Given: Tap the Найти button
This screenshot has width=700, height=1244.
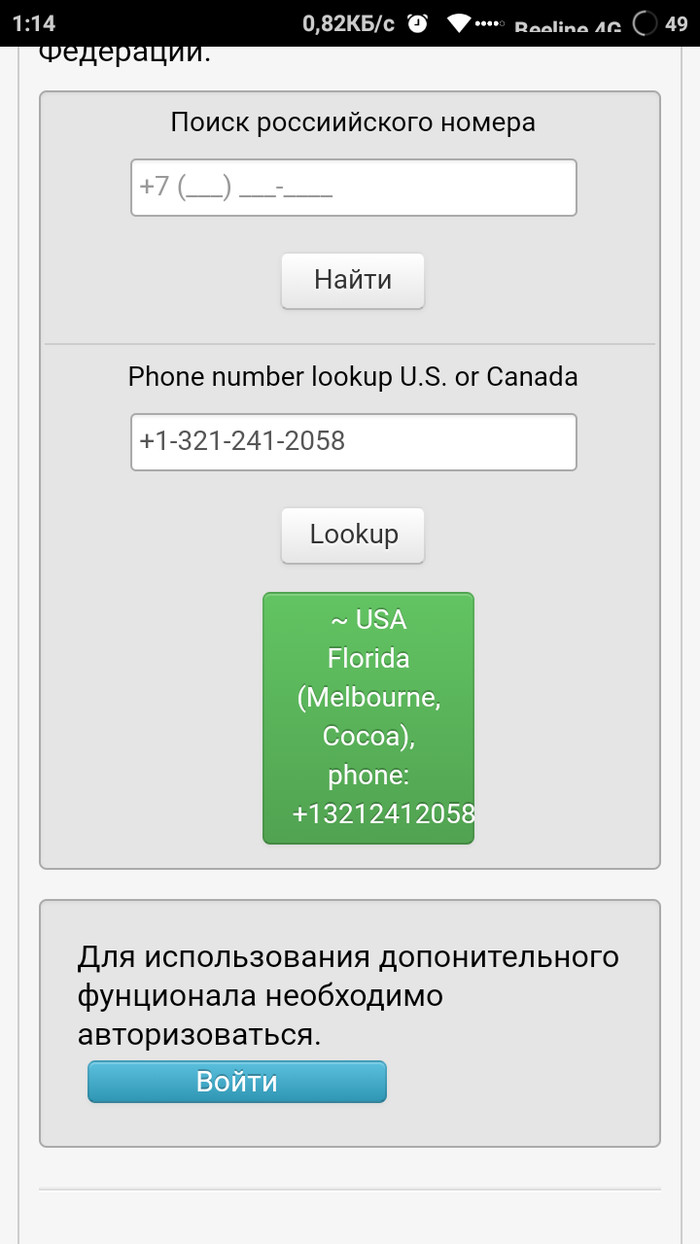Looking at the screenshot, I should click(x=352, y=280).
